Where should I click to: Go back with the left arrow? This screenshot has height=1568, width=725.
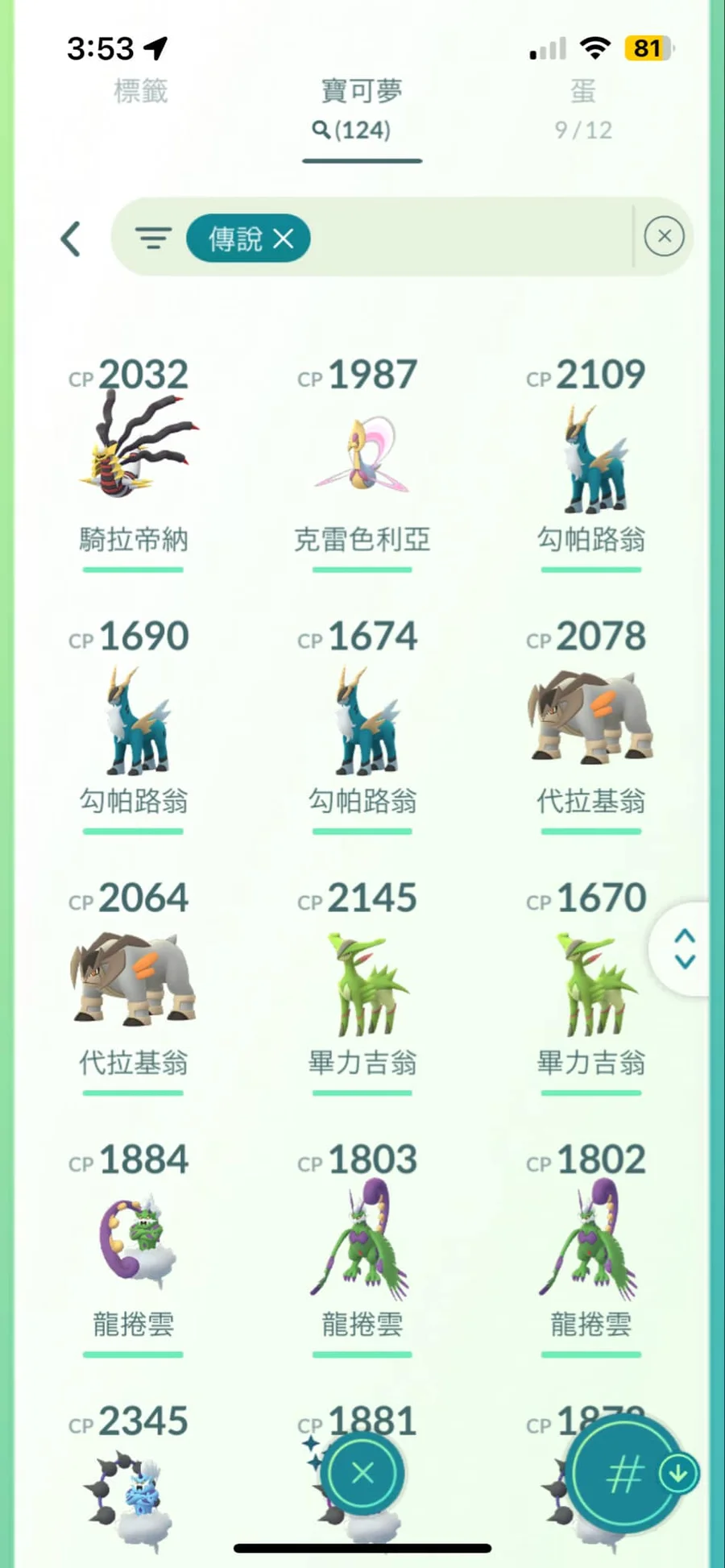(71, 239)
